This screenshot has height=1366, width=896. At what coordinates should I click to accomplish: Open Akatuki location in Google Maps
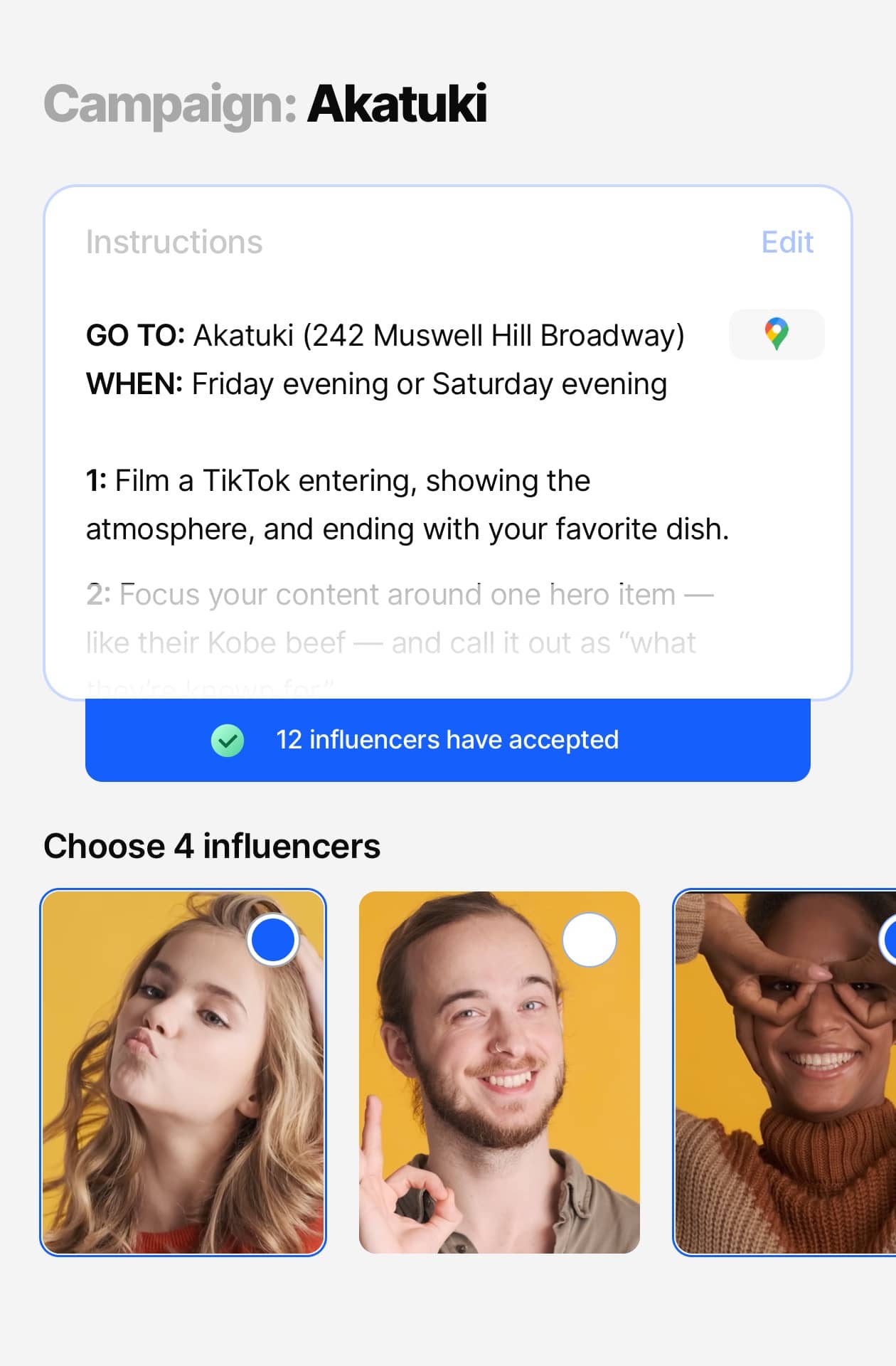coord(777,334)
